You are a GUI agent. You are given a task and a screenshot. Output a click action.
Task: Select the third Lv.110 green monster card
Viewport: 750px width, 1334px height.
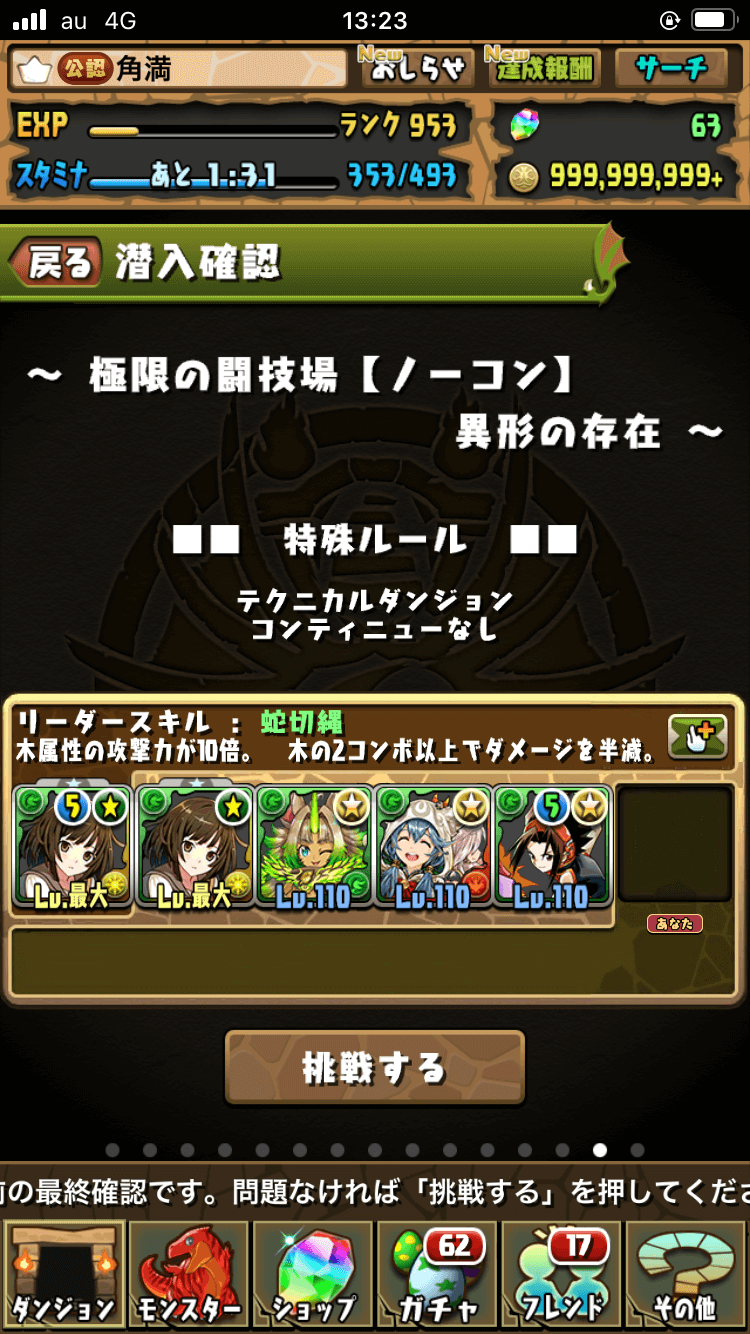pyautogui.click(x=313, y=845)
